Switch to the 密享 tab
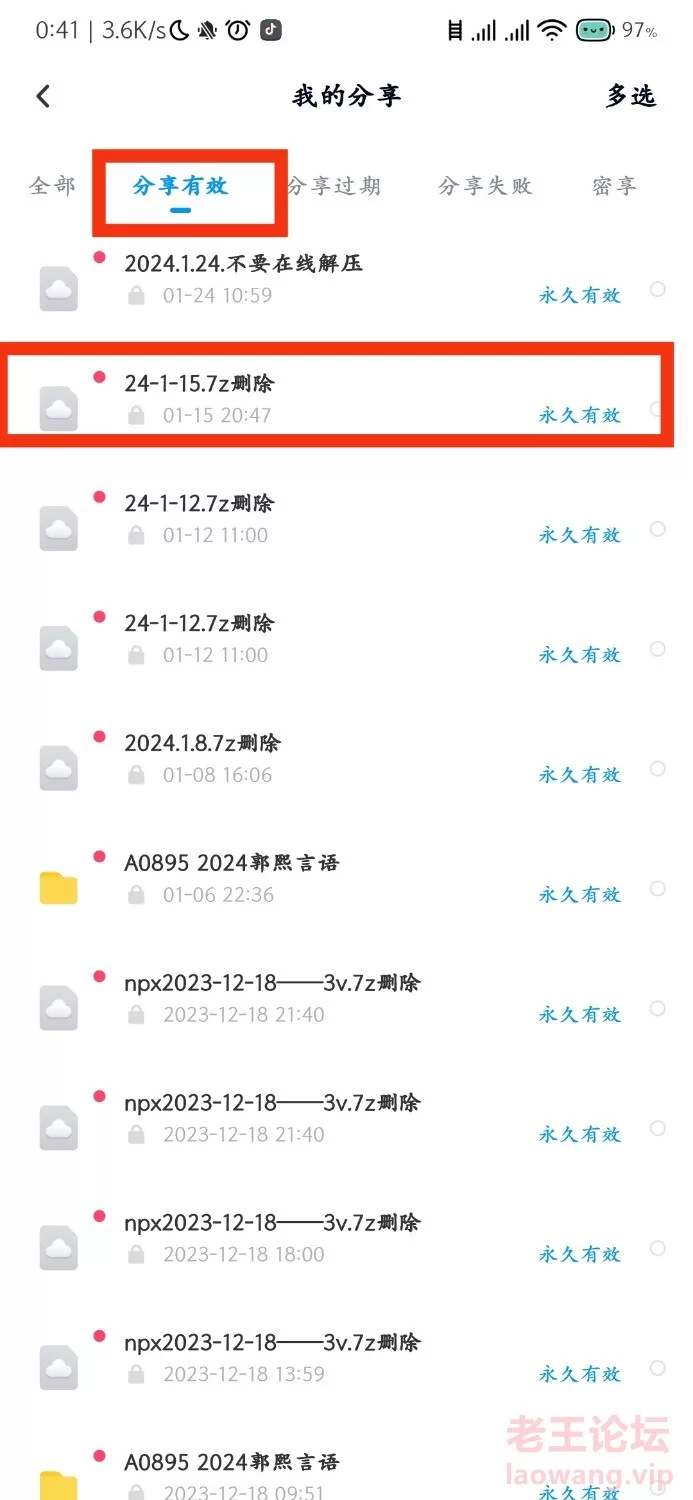693x1500 pixels. (x=614, y=186)
